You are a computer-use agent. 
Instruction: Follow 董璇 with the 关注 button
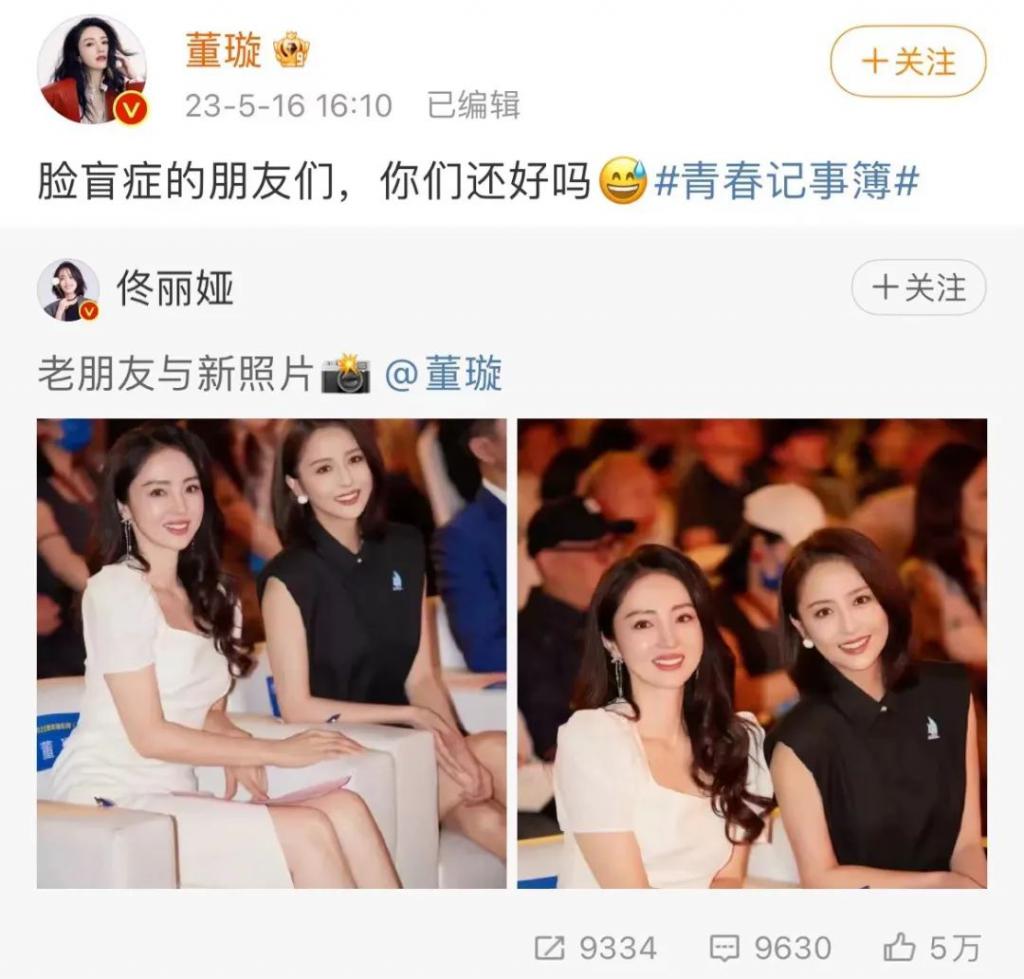907,62
